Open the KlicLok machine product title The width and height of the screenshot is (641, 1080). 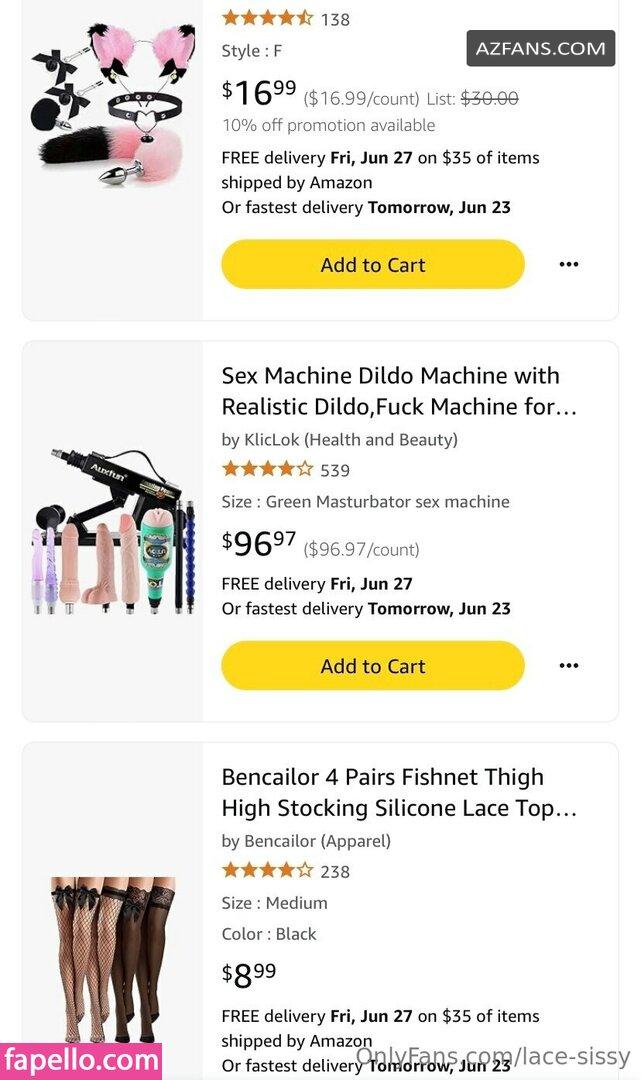click(399, 391)
